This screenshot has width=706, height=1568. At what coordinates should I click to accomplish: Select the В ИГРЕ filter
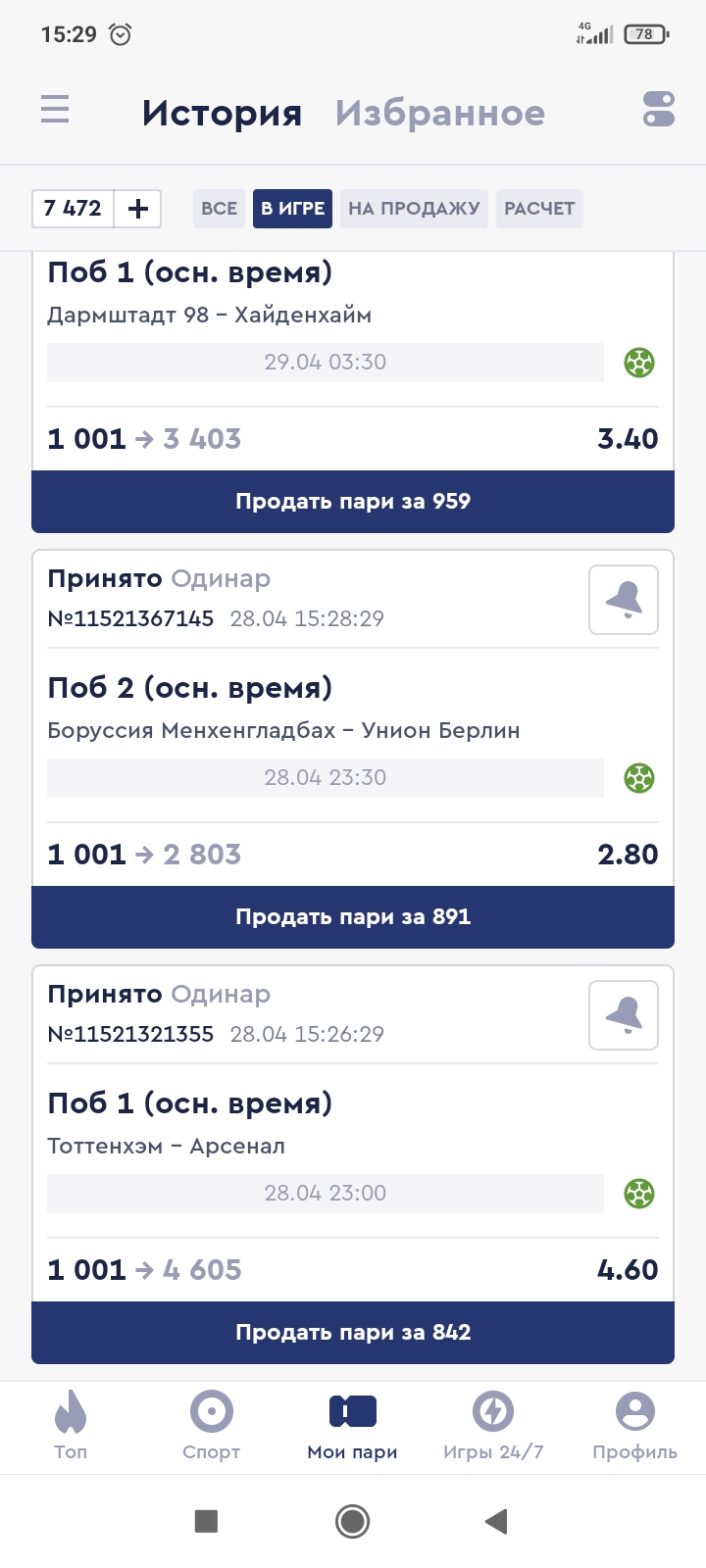tap(292, 208)
